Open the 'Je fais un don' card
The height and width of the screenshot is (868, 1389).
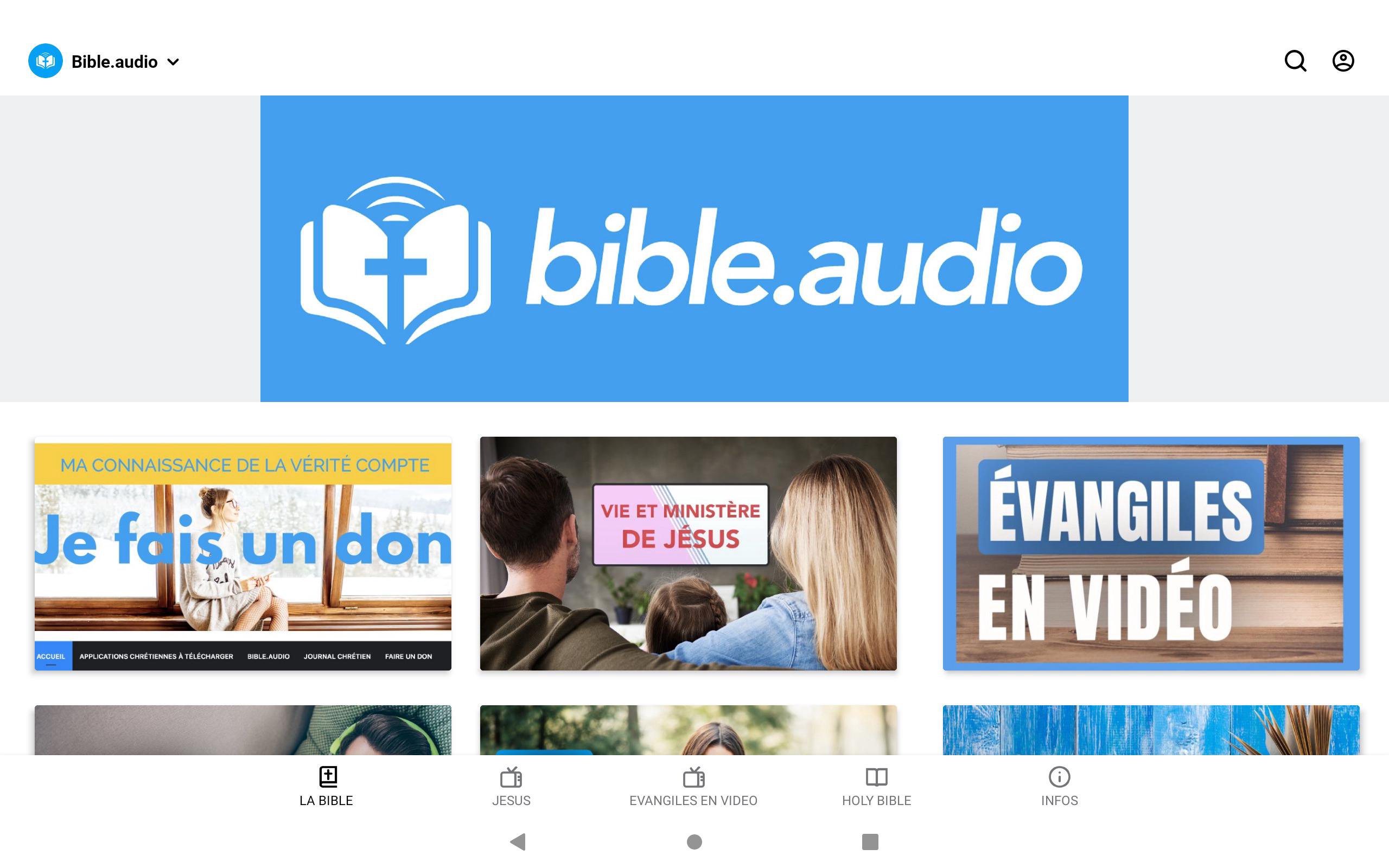[243, 553]
